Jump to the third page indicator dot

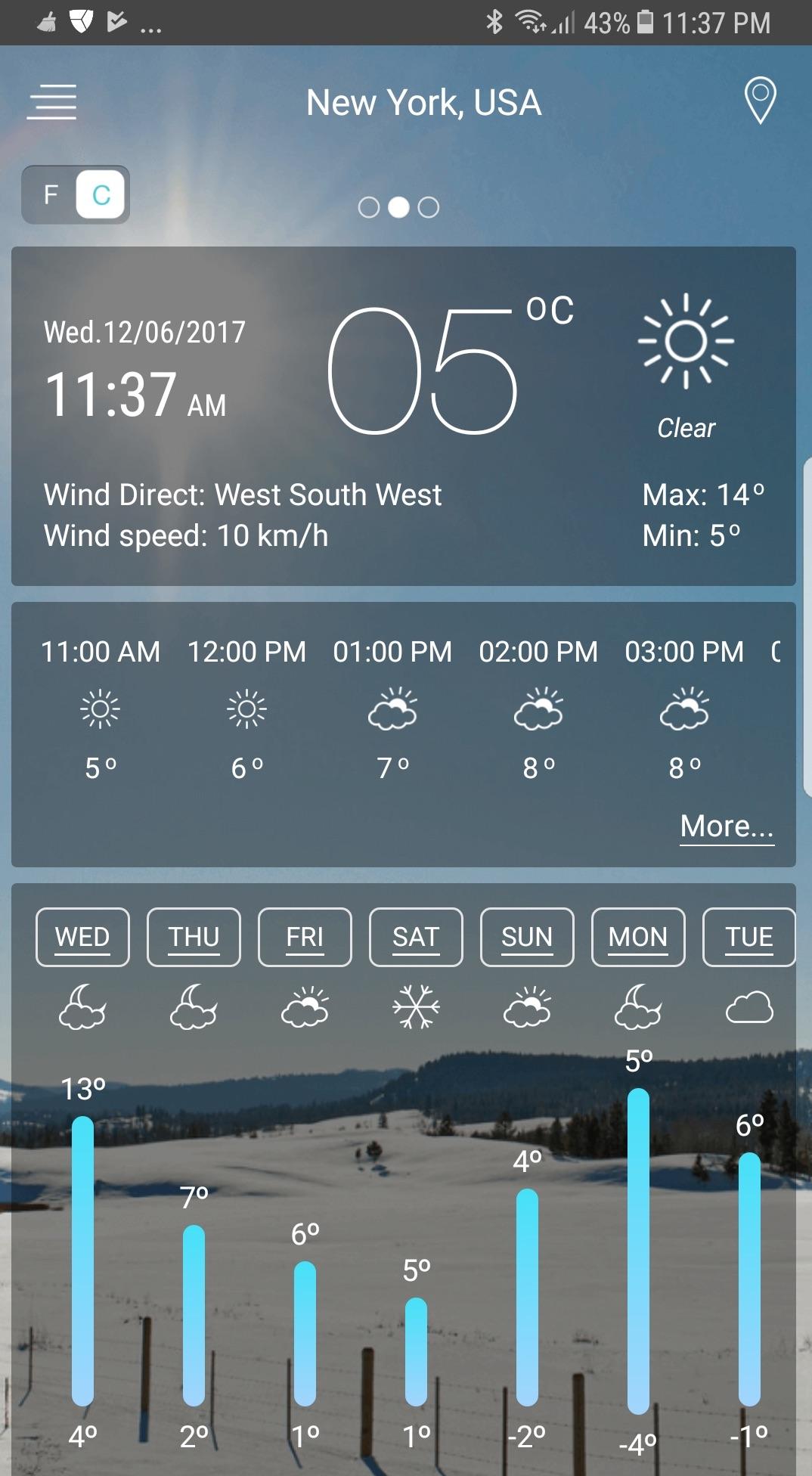pos(429,207)
